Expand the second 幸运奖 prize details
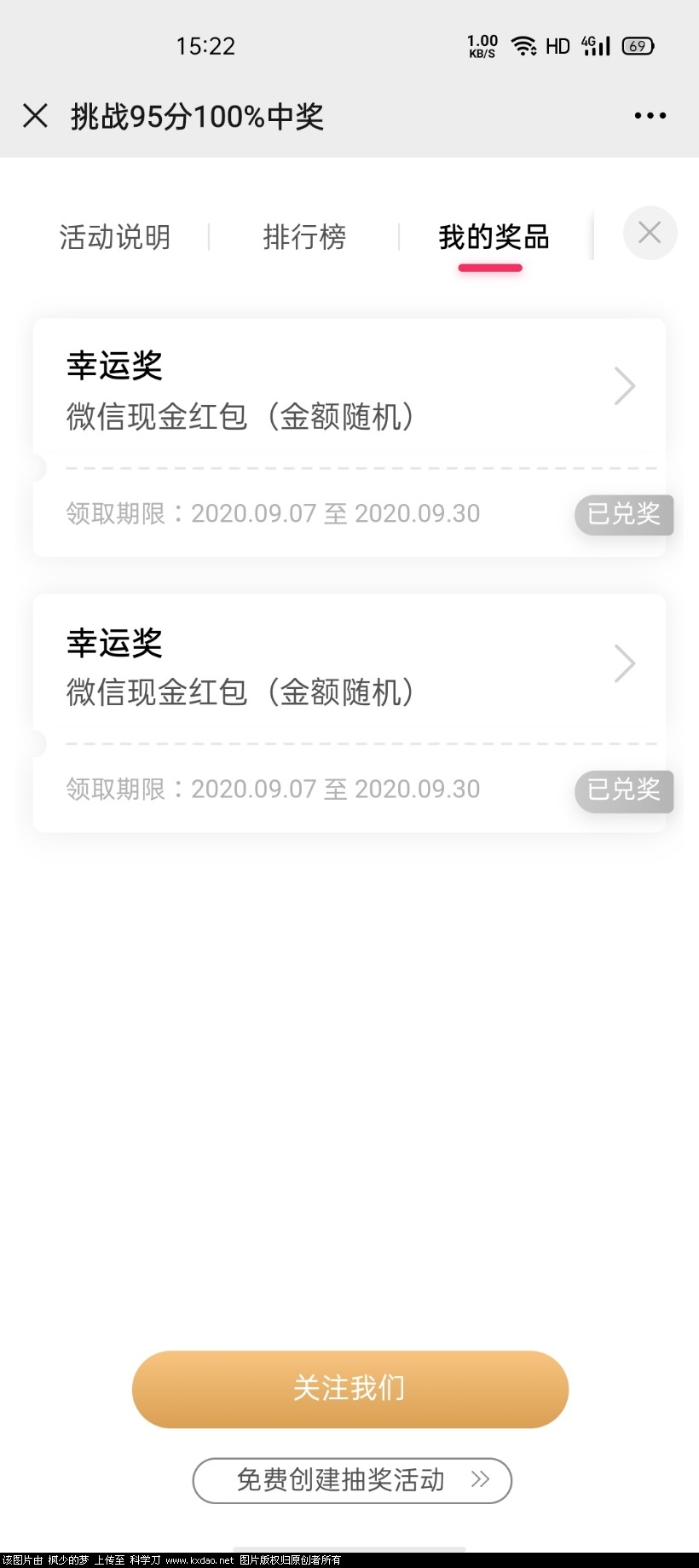Image resolution: width=699 pixels, height=1568 pixels. click(x=625, y=662)
